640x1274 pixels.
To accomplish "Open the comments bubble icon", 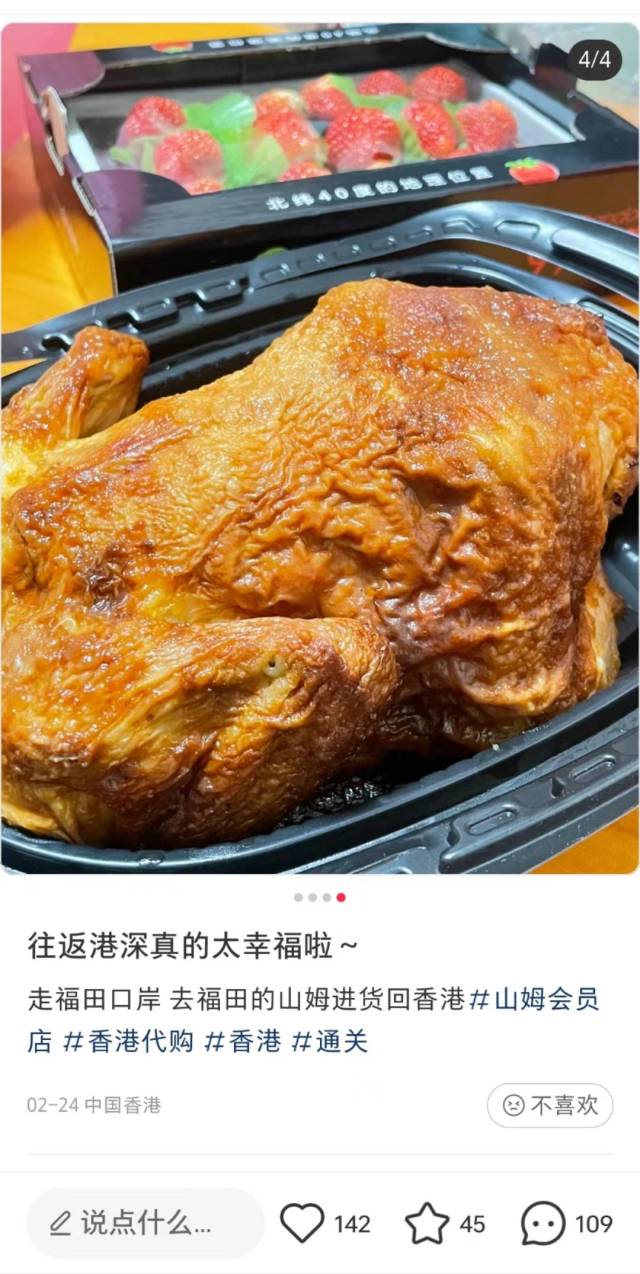I will coord(543,1223).
